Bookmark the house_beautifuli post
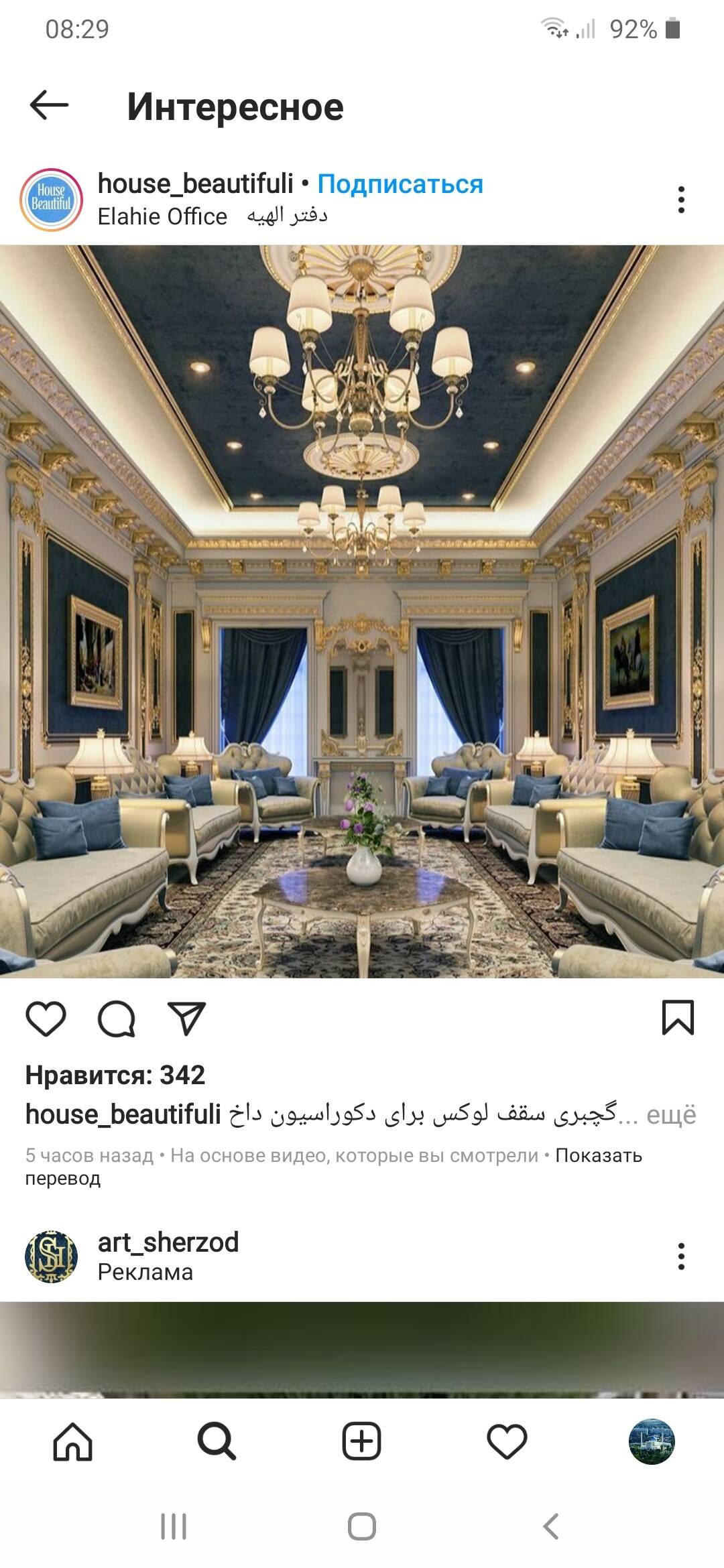This screenshot has height=1568, width=724. (x=678, y=1017)
